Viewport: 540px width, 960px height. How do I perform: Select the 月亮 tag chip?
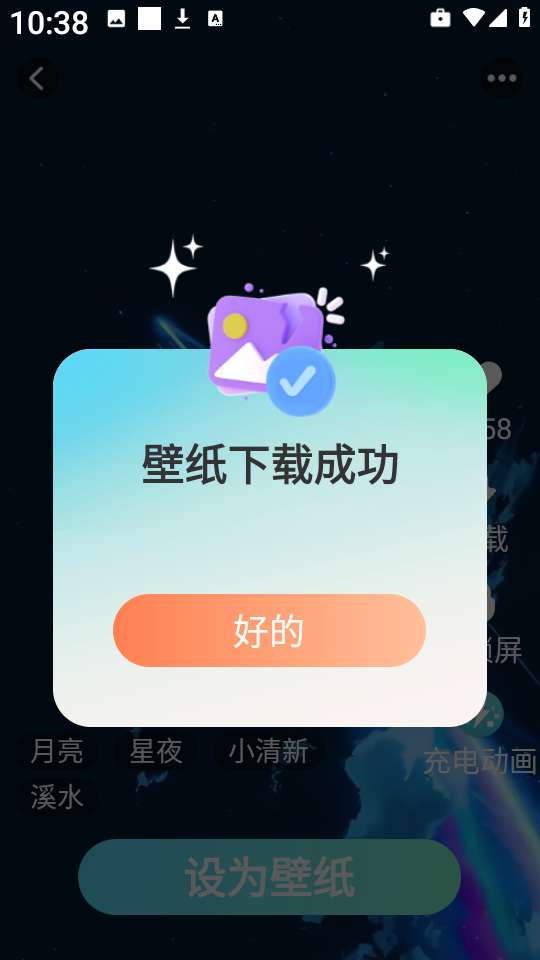[x=57, y=751]
